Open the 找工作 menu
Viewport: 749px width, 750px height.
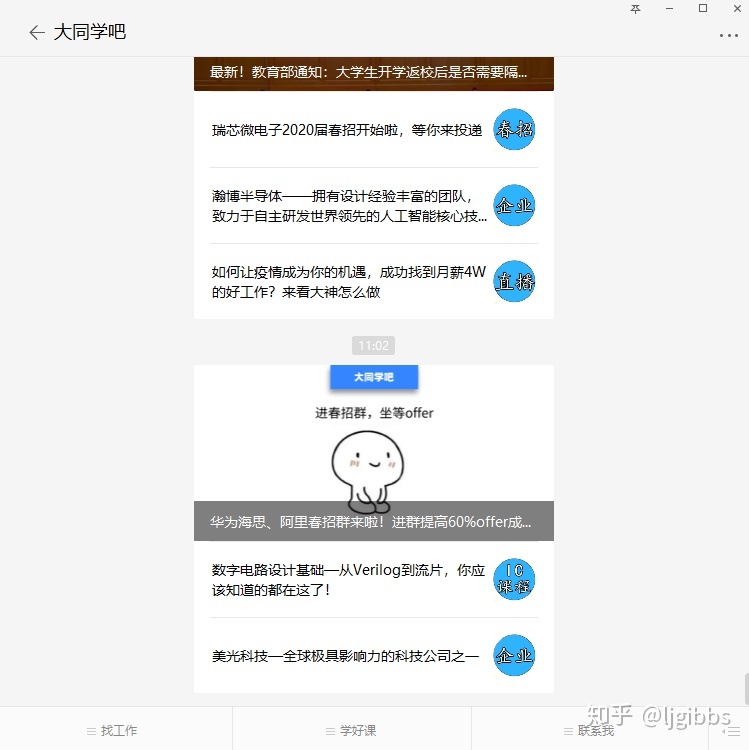click(116, 730)
